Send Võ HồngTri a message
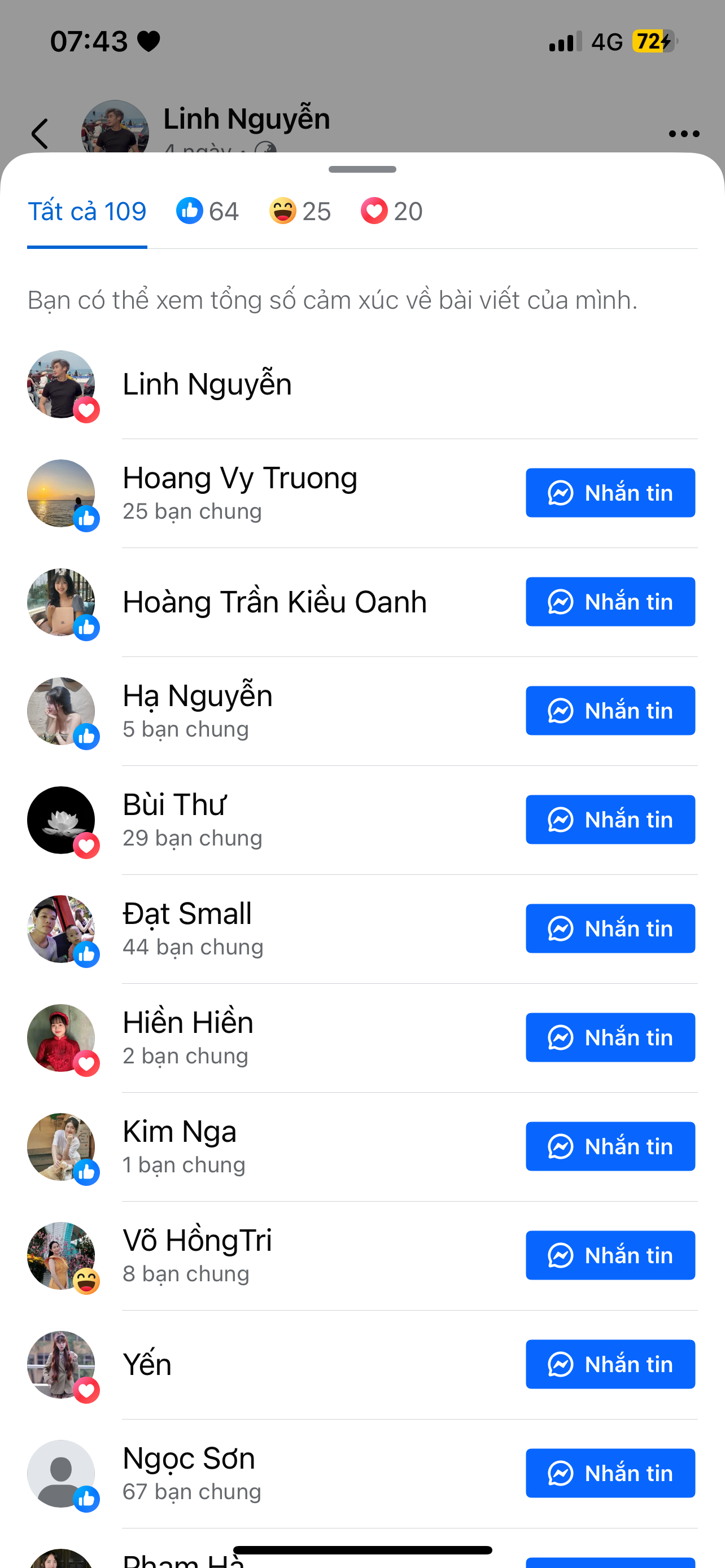Viewport: 725px width, 1568px height. [x=610, y=1256]
